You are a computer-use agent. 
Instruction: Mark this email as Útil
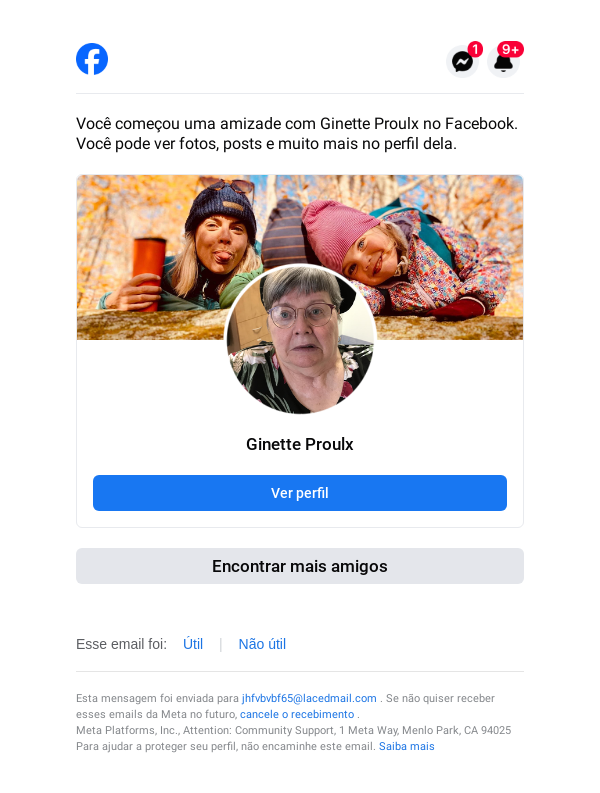(x=193, y=644)
